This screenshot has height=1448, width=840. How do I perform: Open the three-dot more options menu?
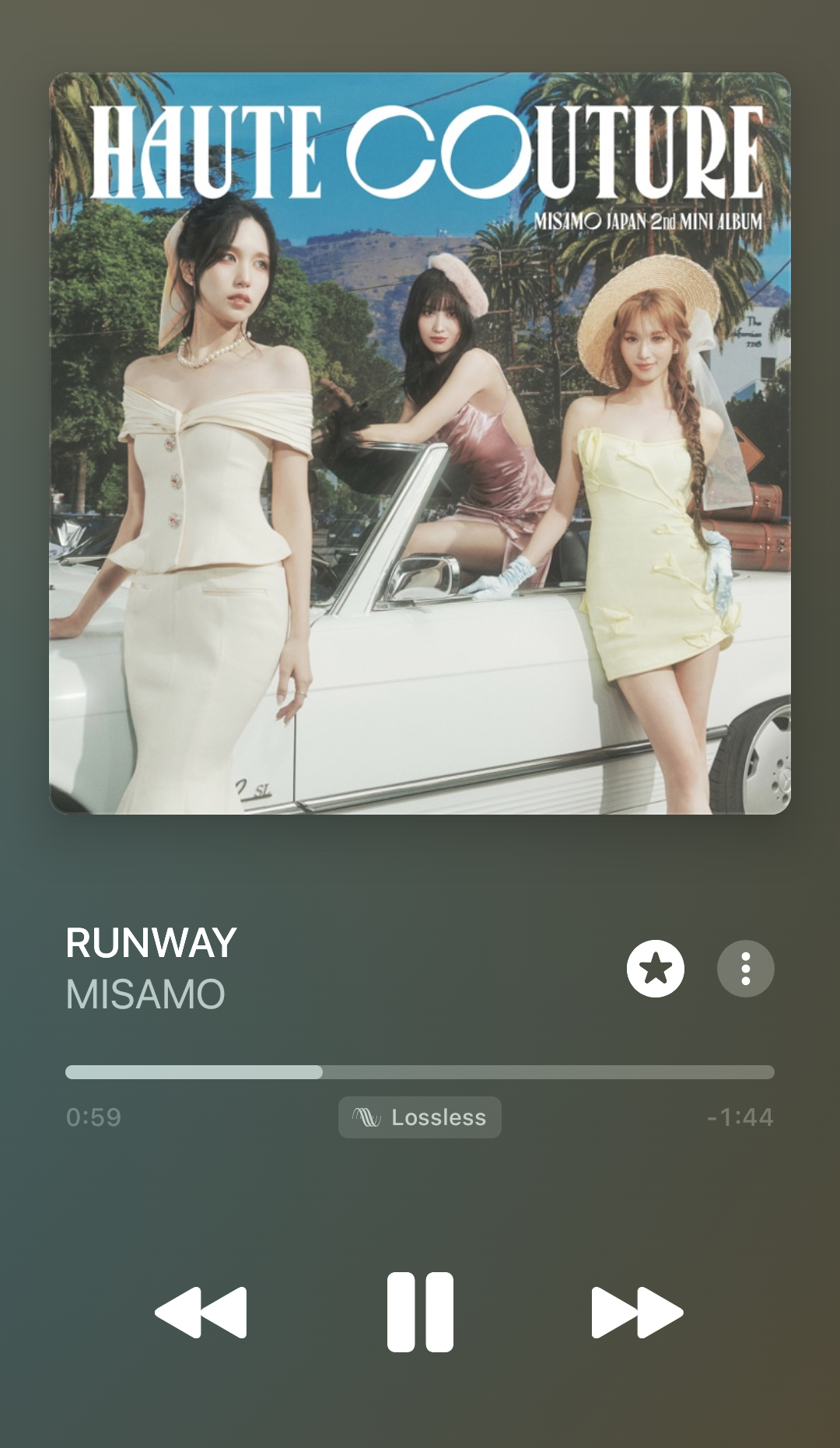click(x=745, y=969)
